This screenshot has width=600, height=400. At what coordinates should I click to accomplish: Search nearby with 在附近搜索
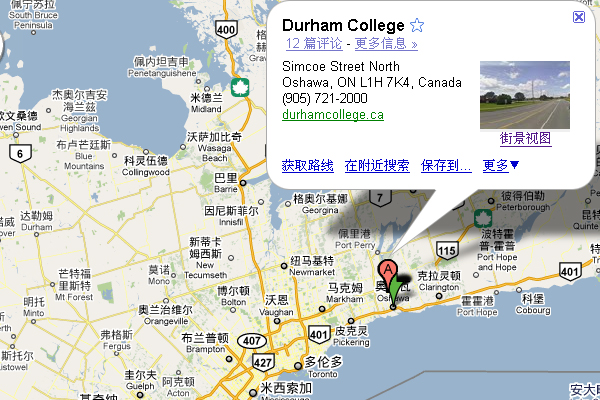[377, 165]
